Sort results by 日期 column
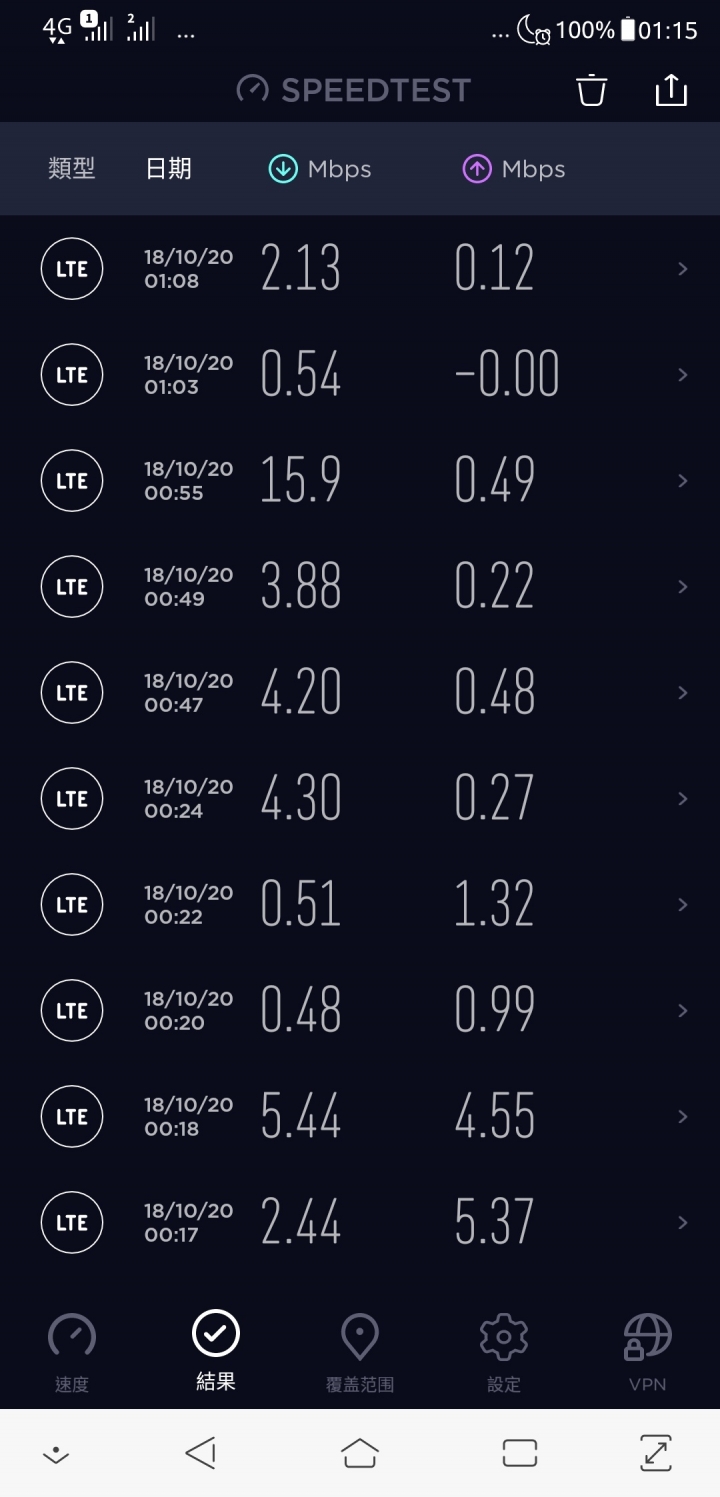 [168, 169]
